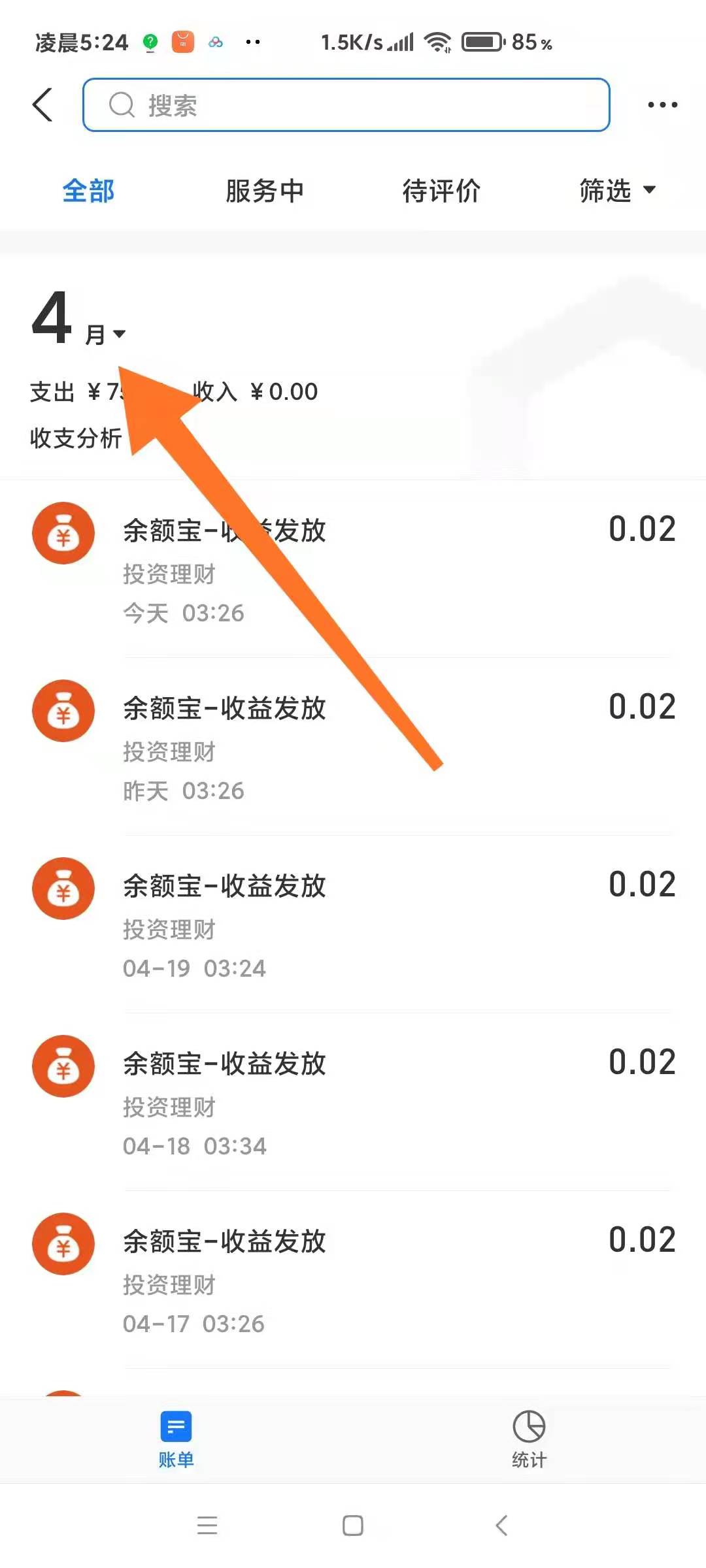Viewport: 706px width, 1568px height.
Task: Open the three-dot overflow menu
Action: (662, 105)
